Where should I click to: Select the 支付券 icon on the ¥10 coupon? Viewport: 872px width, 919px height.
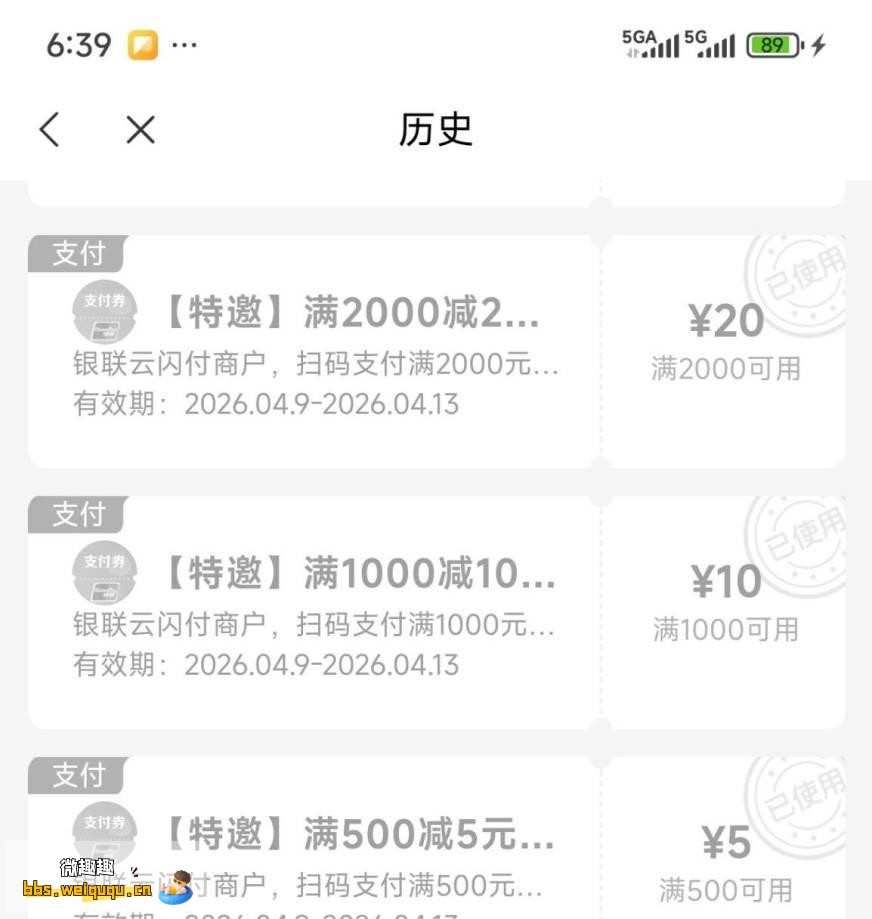[104, 571]
